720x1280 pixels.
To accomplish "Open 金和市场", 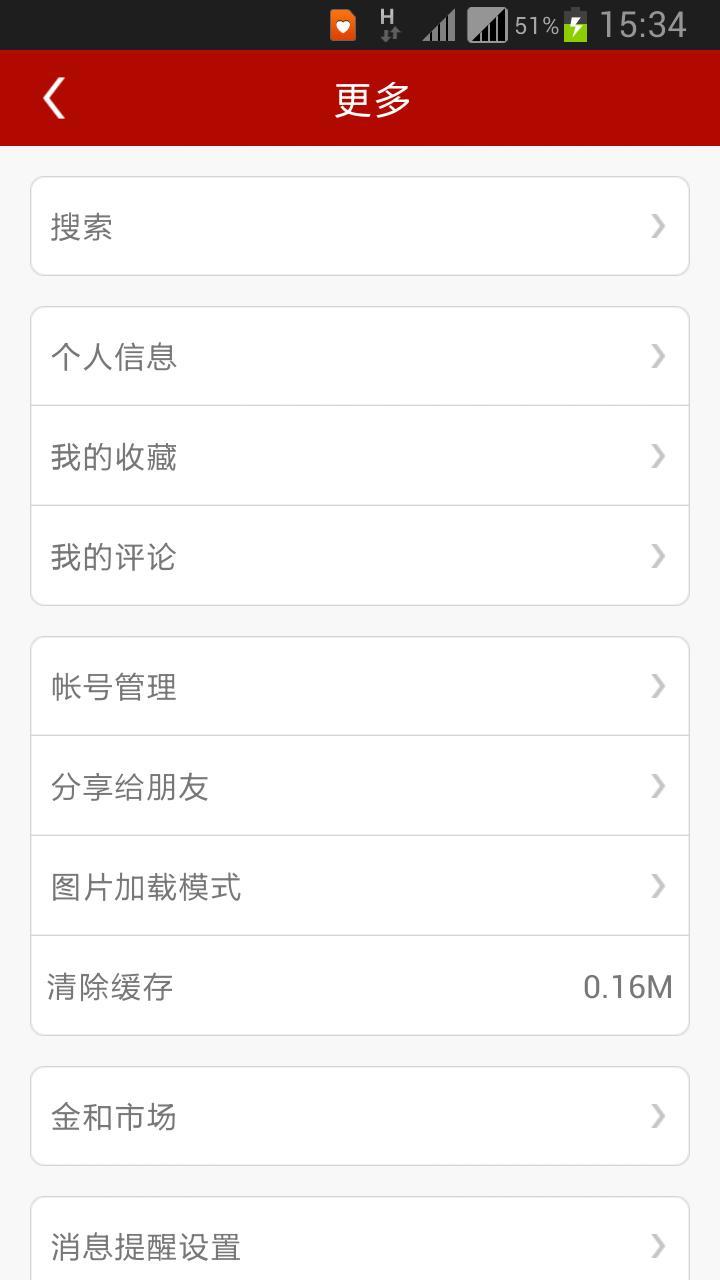I will point(360,1116).
